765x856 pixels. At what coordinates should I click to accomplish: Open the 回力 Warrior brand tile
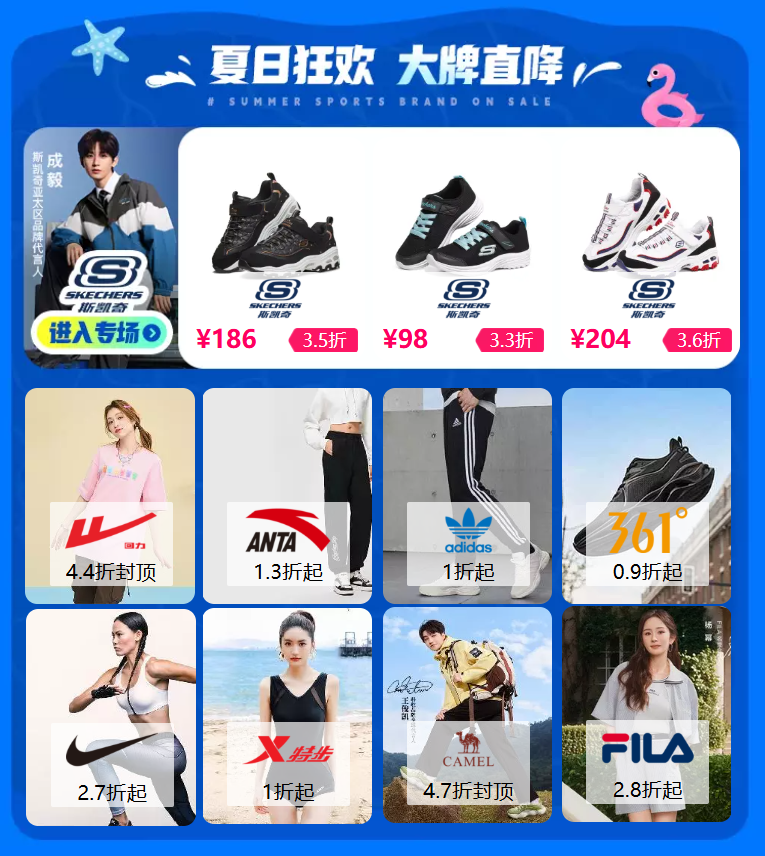110,496
